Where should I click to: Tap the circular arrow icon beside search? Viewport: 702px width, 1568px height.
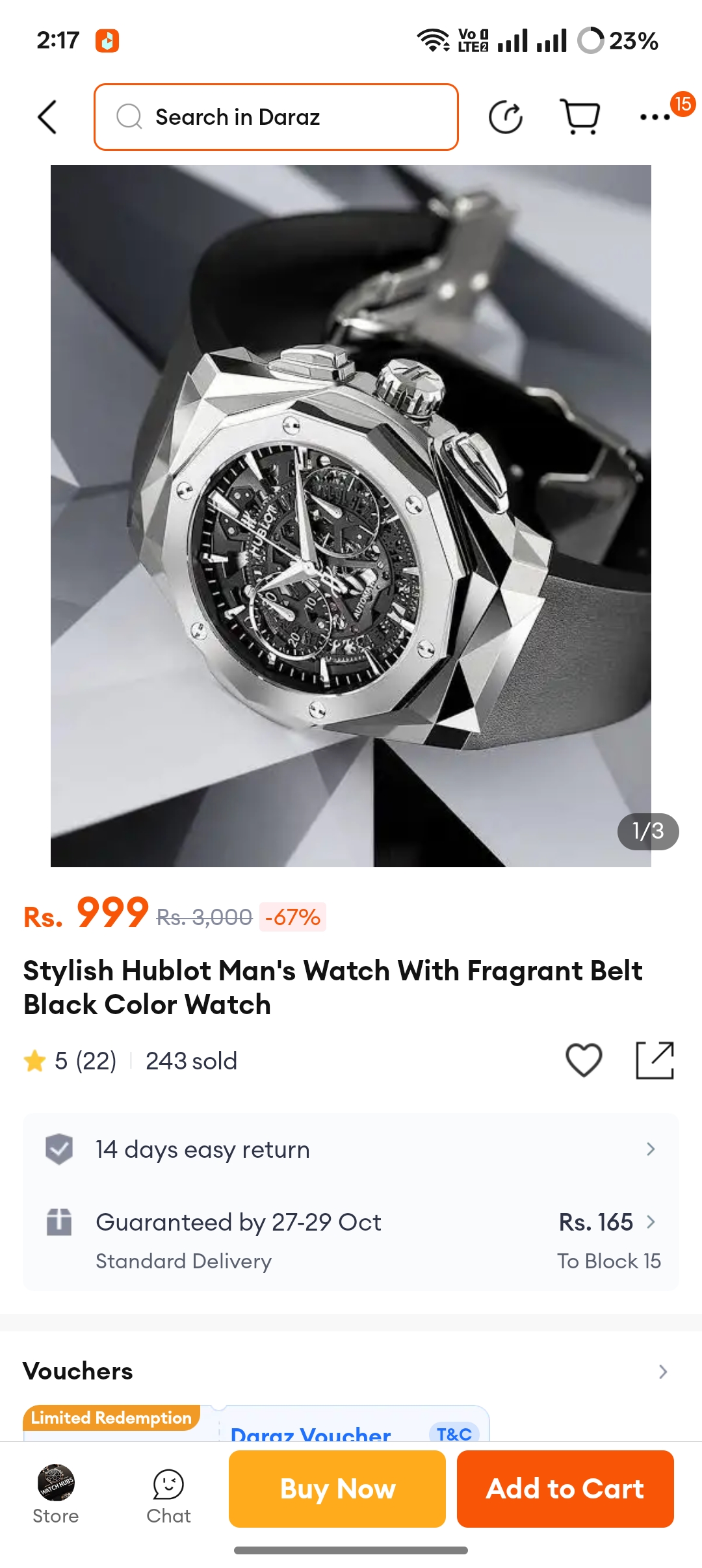click(x=506, y=117)
